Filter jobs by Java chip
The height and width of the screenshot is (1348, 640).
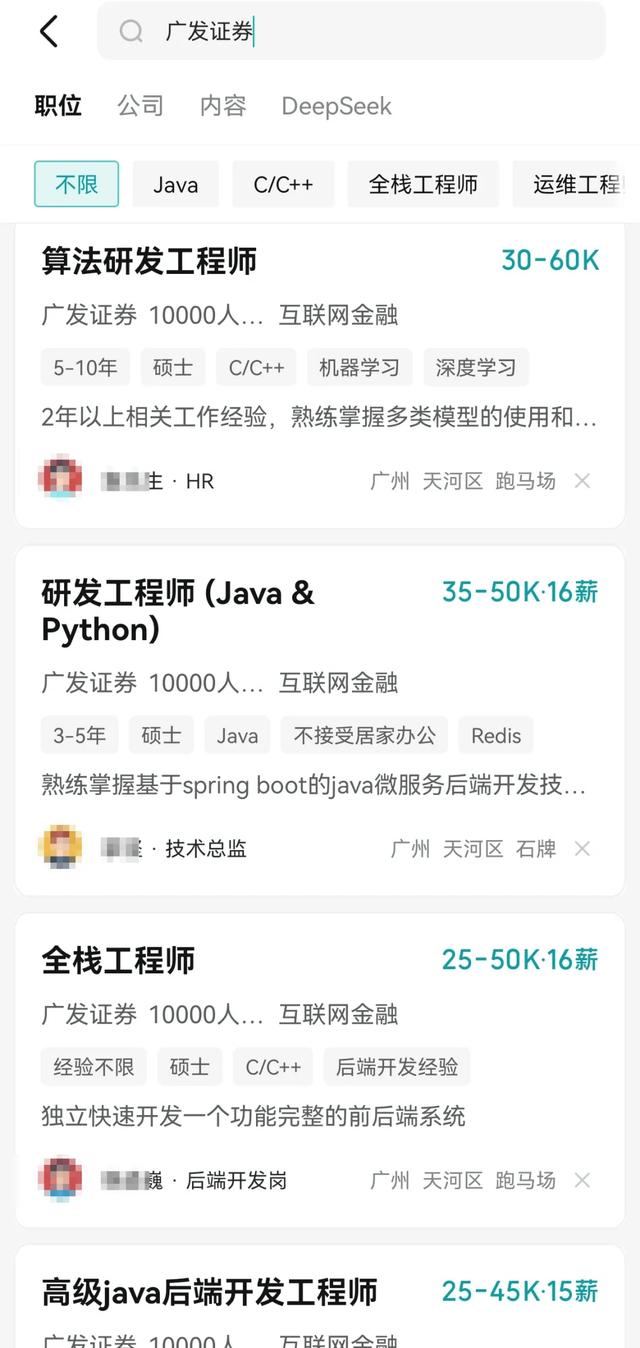point(175,184)
